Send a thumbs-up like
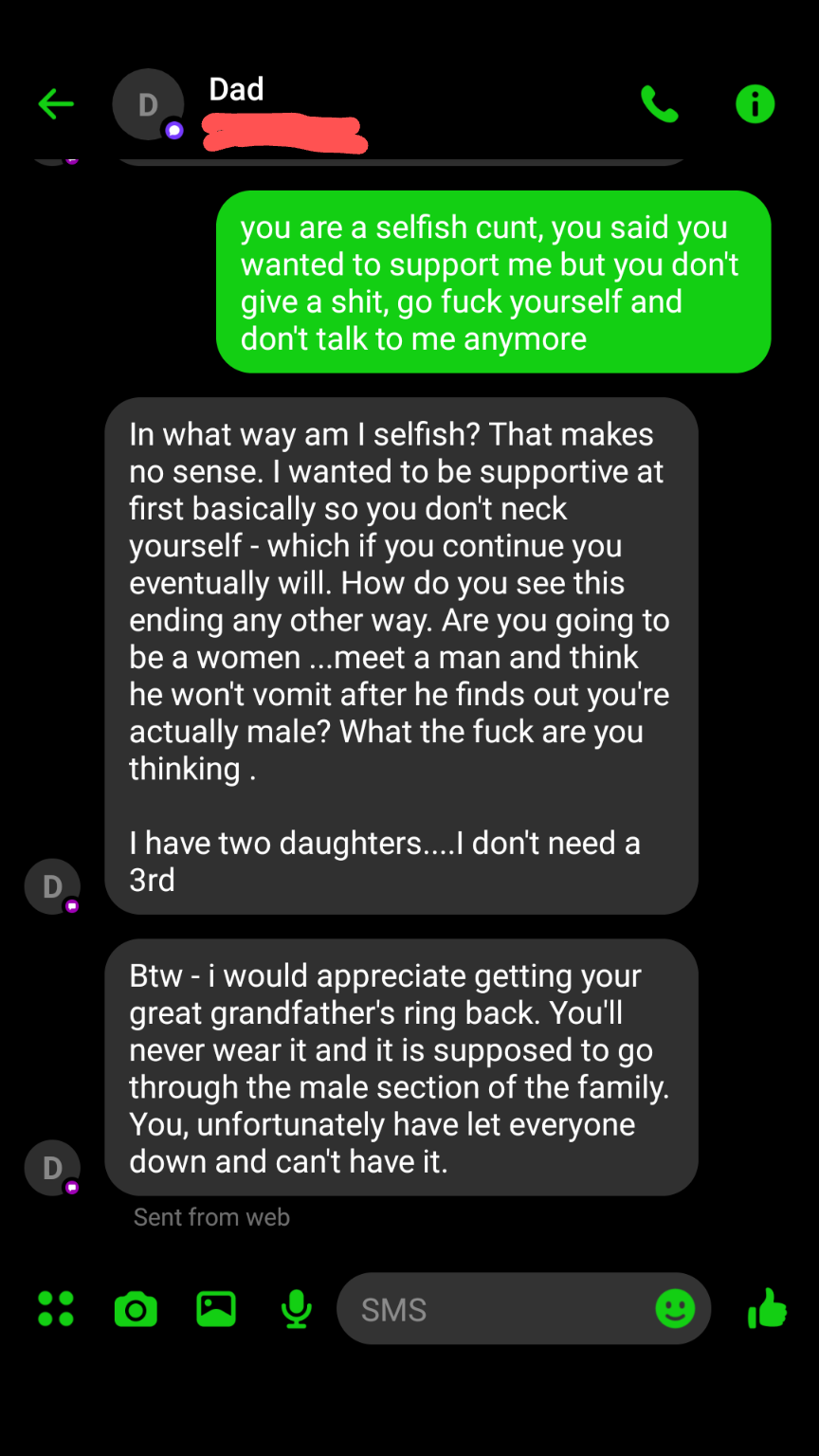 click(767, 1309)
